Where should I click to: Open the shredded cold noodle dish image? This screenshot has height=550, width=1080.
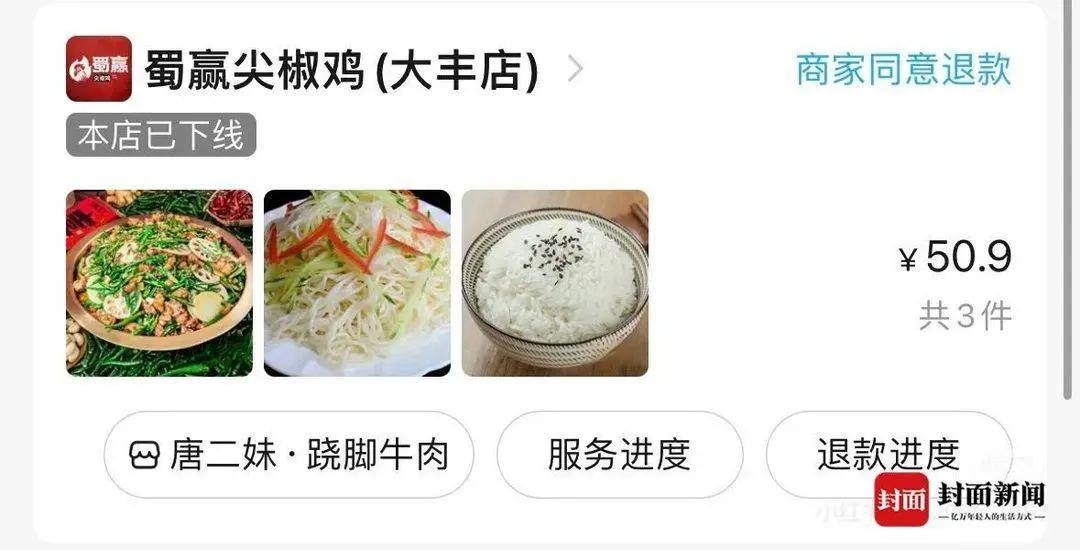pyautogui.click(x=357, y=283)
